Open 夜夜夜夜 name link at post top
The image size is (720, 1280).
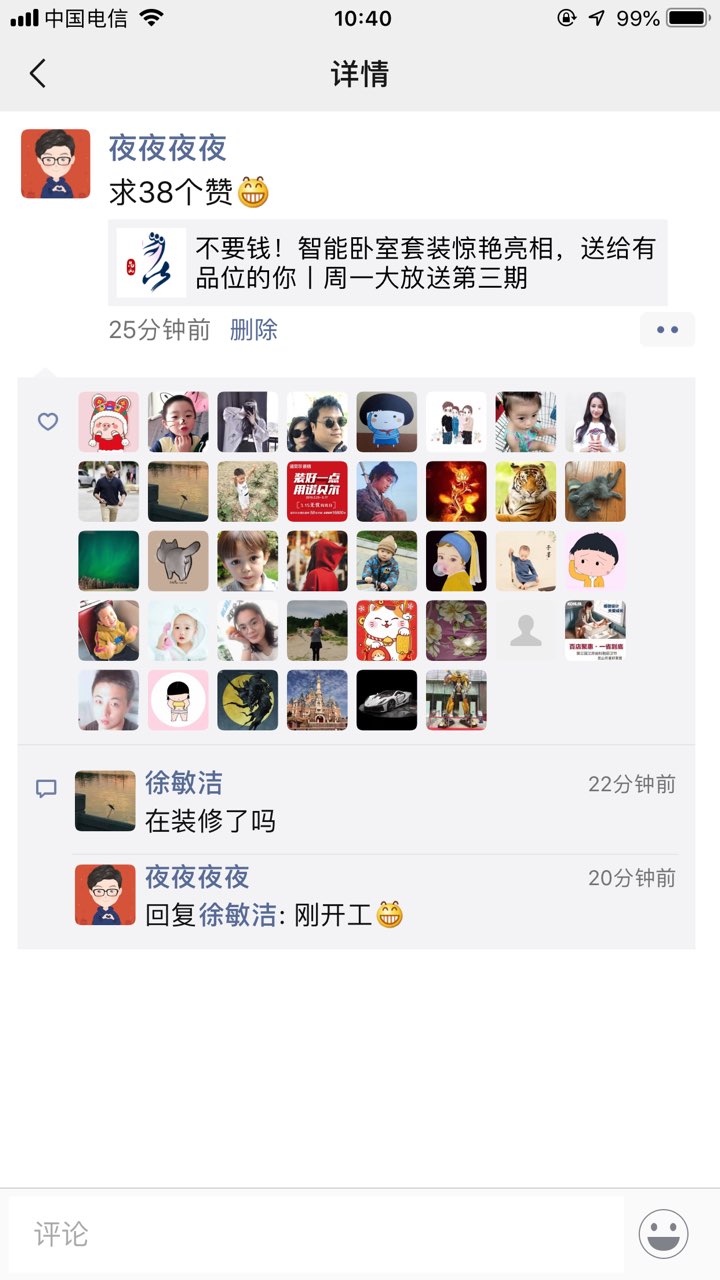(x=168, y=148)
